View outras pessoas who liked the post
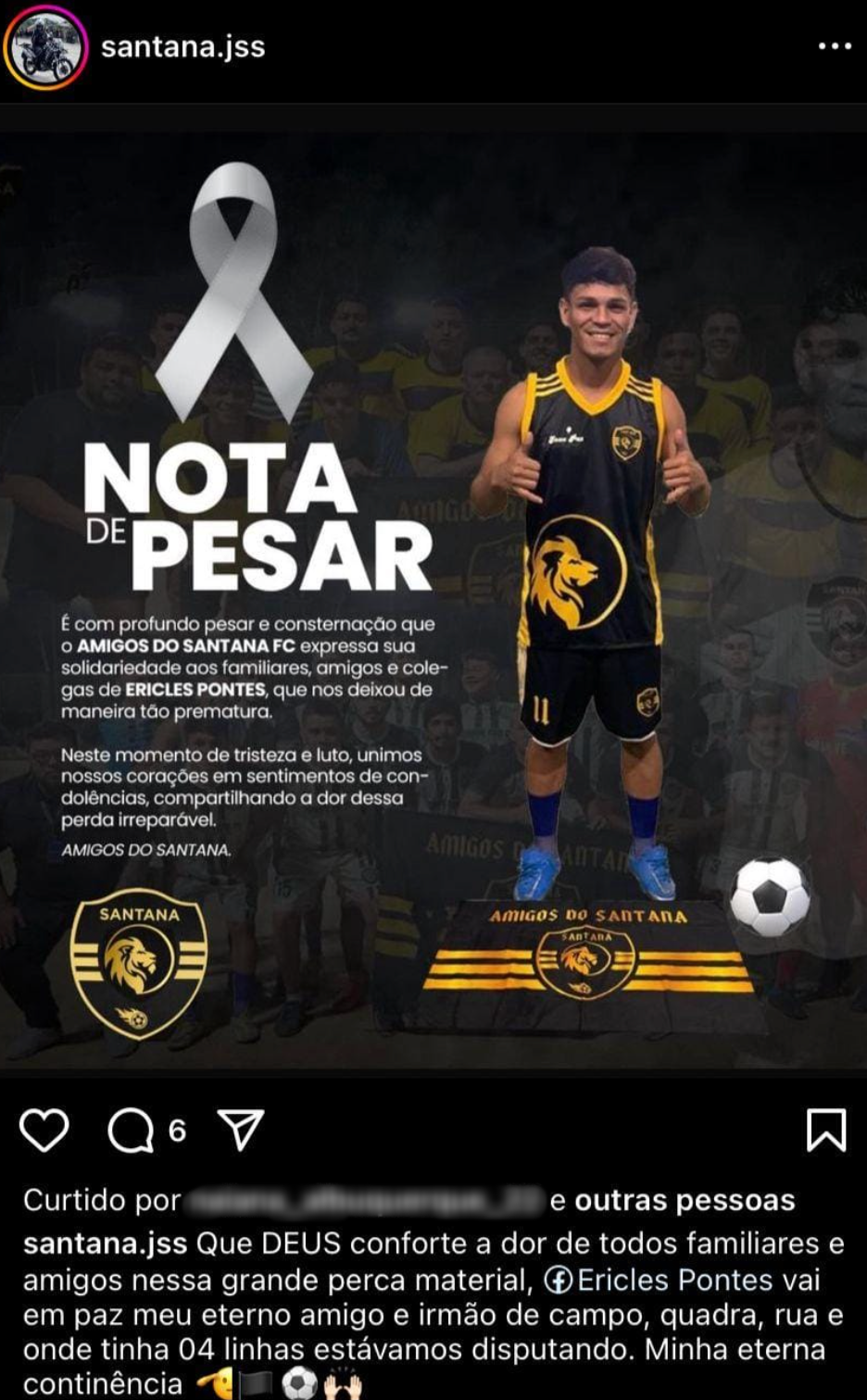The height and width of the screenshot is (1400, 867). pos(684,1200)
